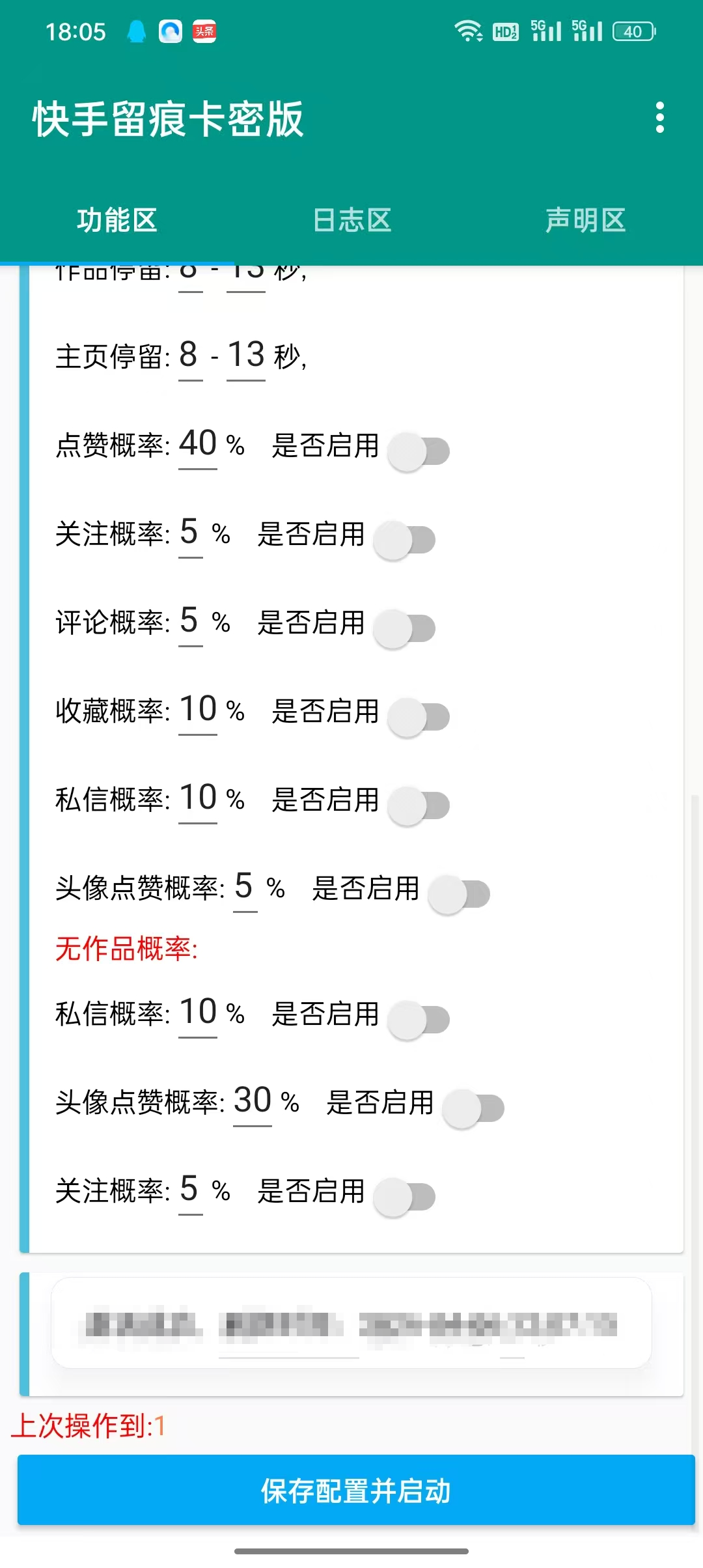Screen dimensions: 703x1568
Task: Open the three-dot overflow menu
Action: coord(660,119)
